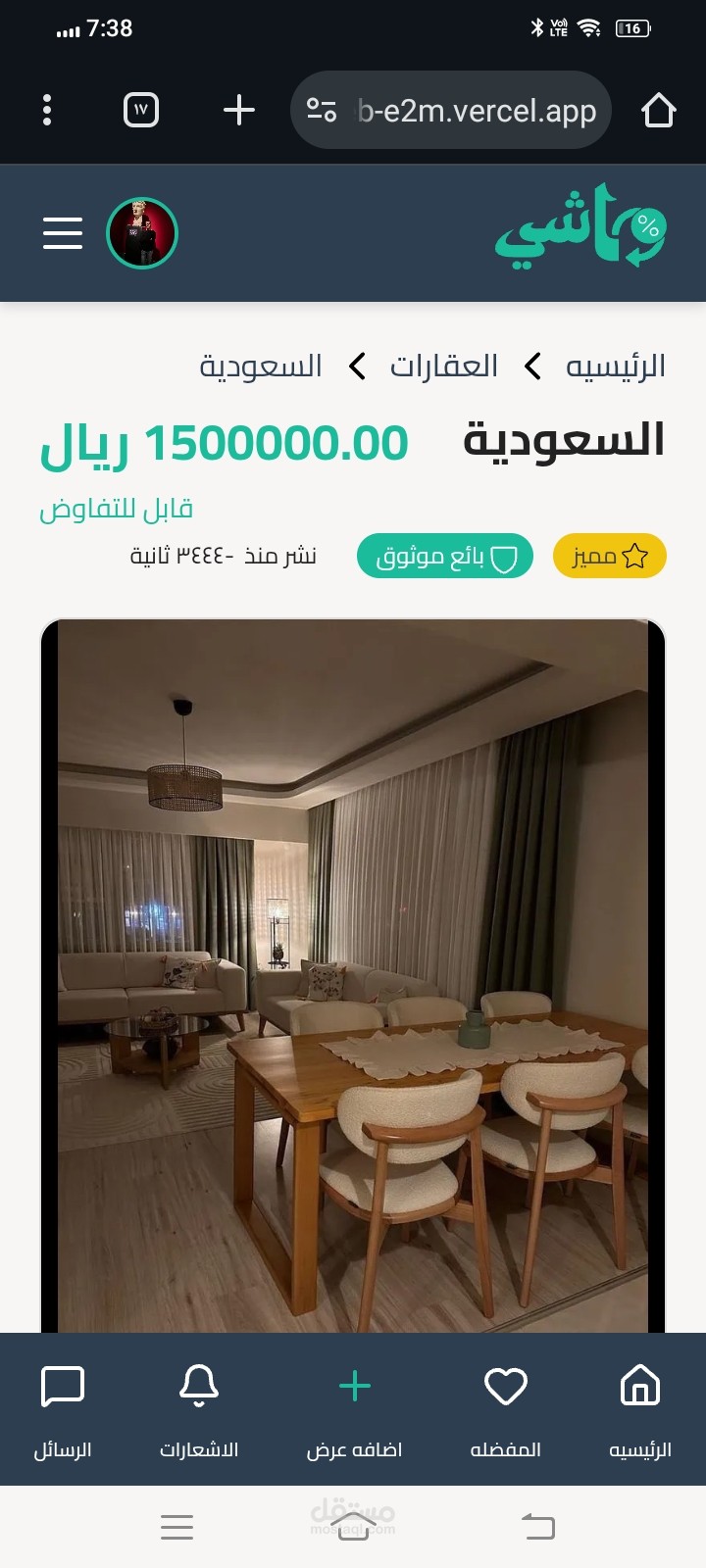Switch to الرسائل messages tab
Viewport: 706px width, 1568px height.
tap(63, 1407)
